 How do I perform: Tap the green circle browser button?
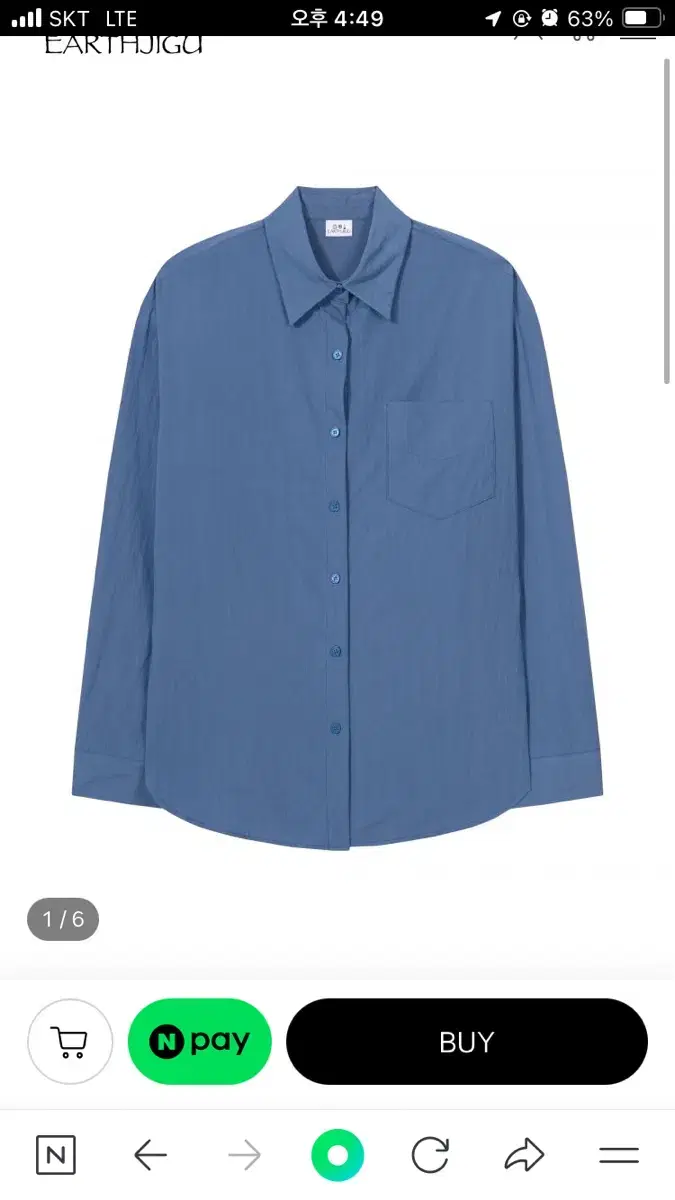pyautogui.click(x=337, y=1156)
